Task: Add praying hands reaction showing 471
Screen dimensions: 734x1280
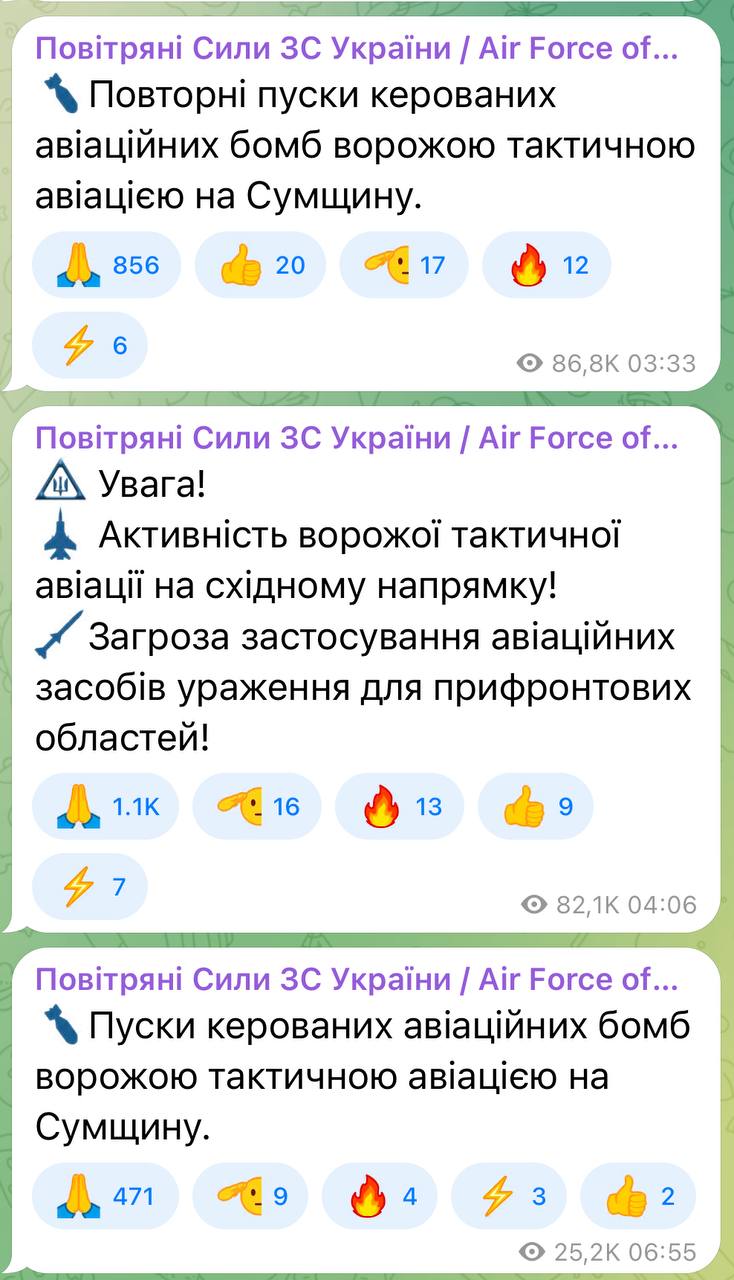Action: 106,1195
